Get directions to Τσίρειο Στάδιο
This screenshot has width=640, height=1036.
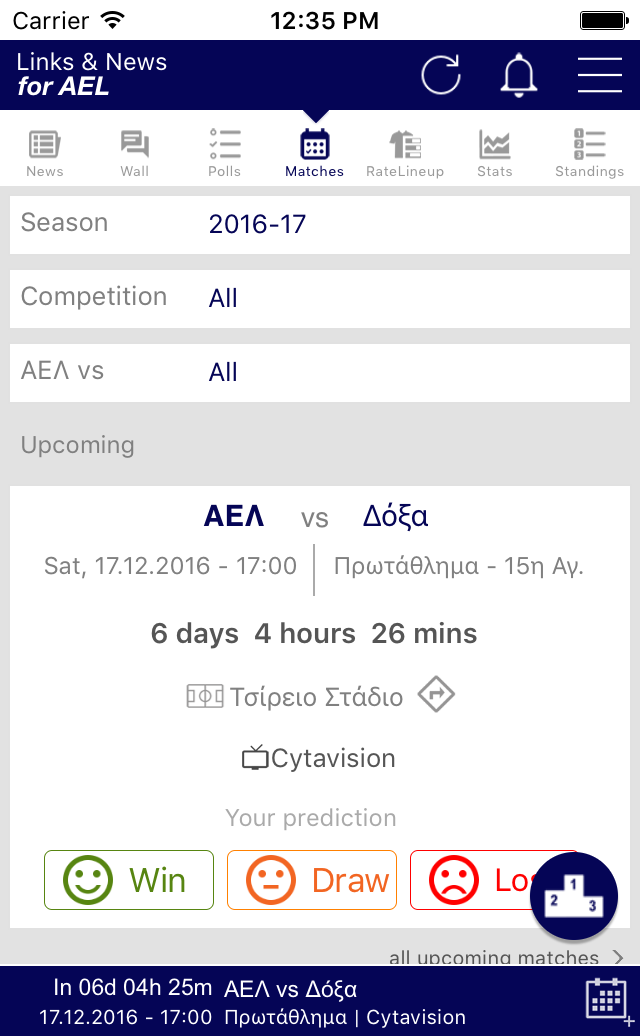pos(437,695)
